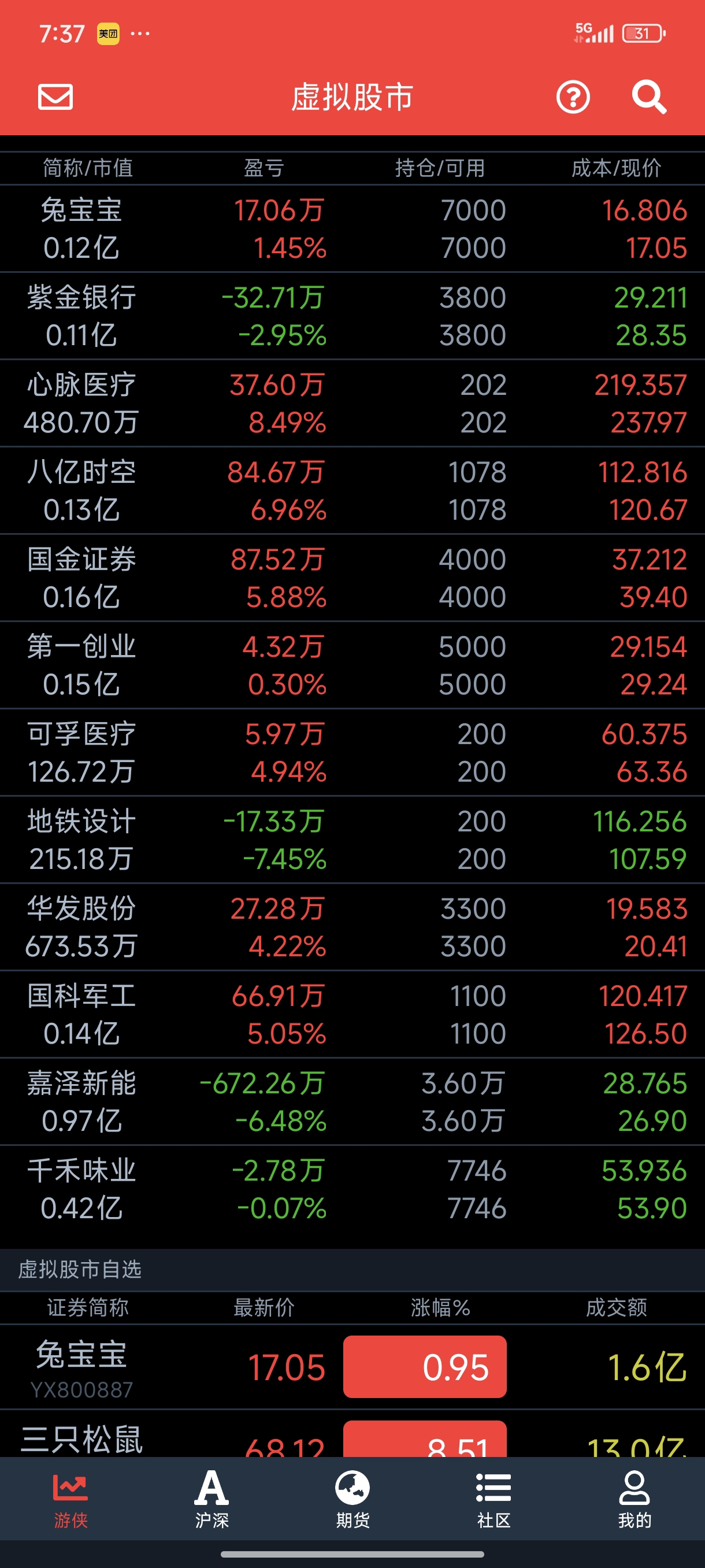Open the 兔宝宝 holding row with 7000 shares
The image size is (705, 1568).
click(x=352, y=229)
